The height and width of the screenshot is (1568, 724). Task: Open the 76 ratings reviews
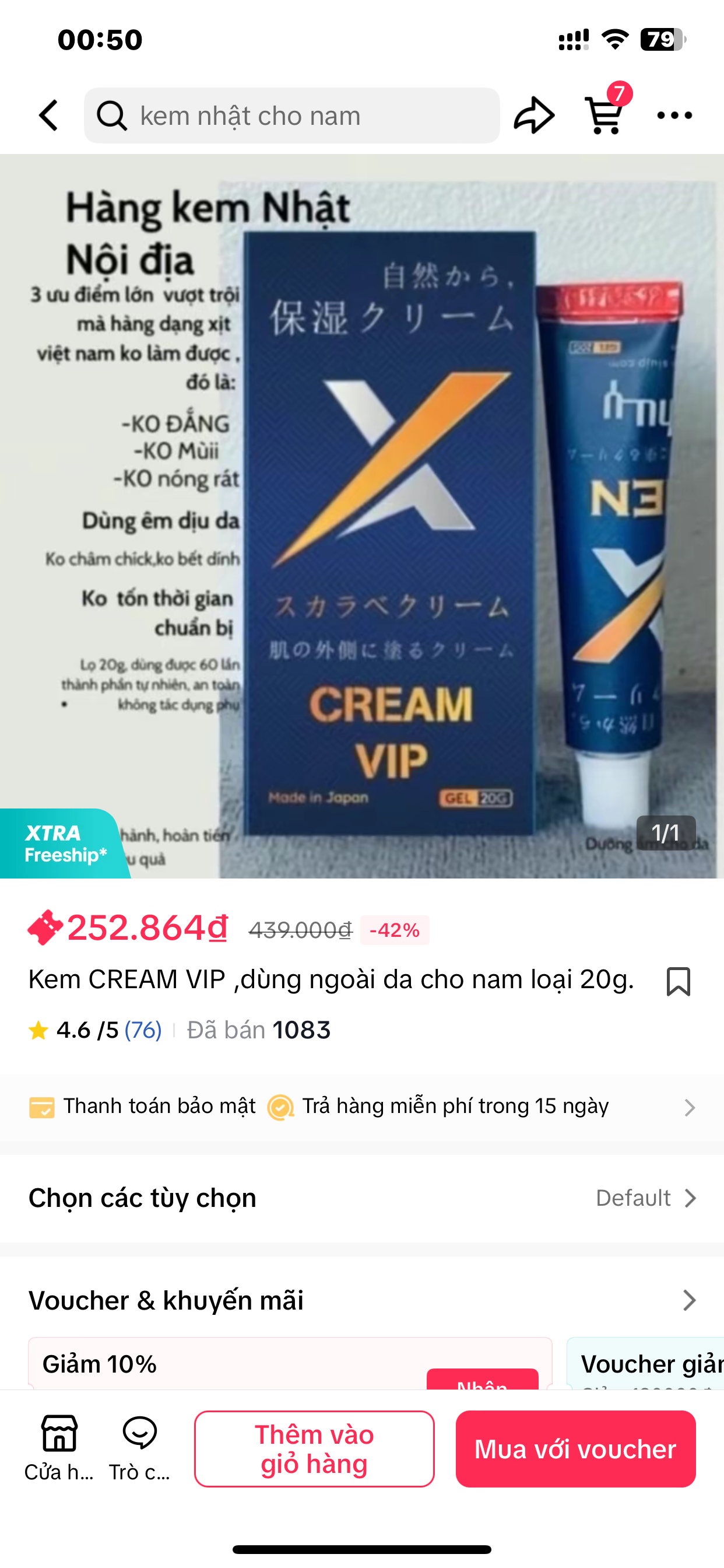click(143, 1030)
